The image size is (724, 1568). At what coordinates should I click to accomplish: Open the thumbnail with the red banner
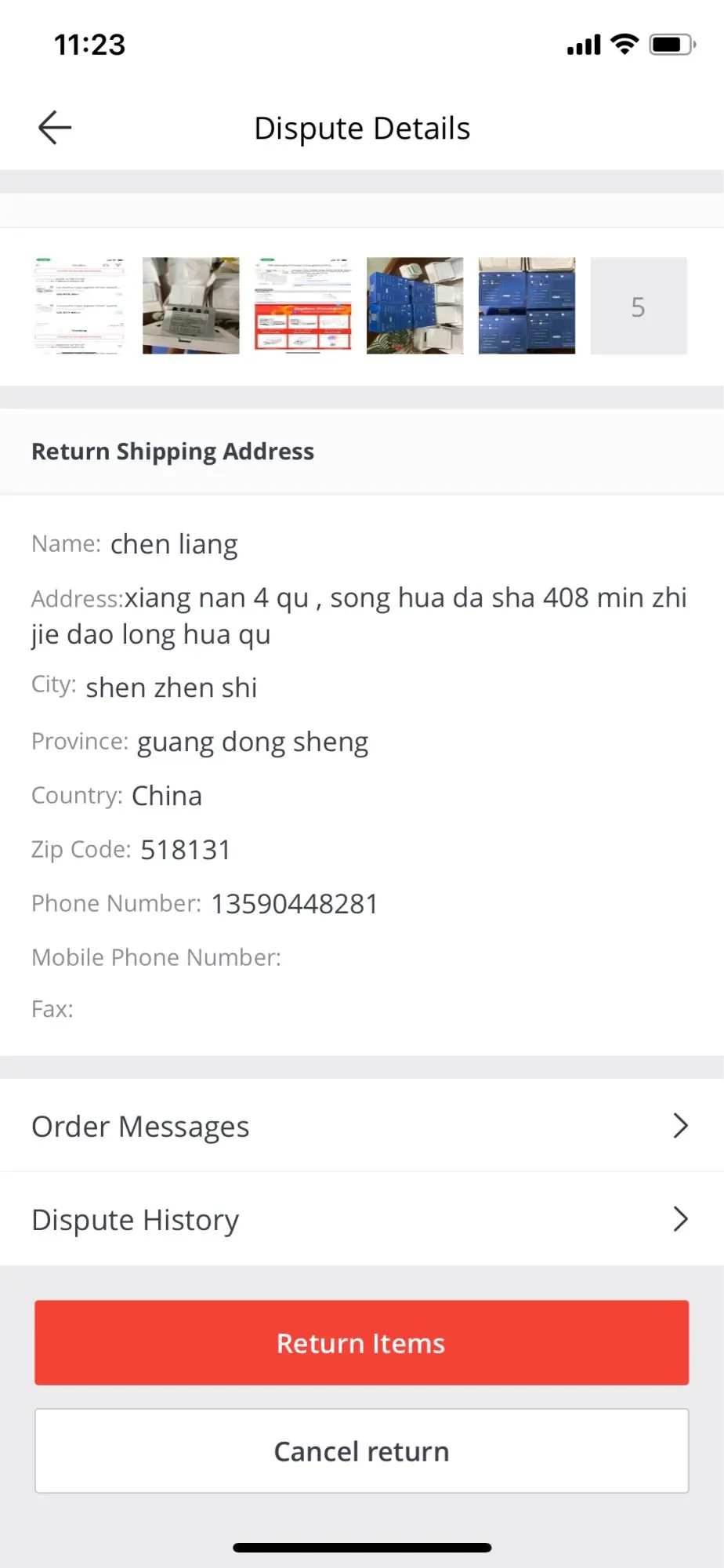303,306
